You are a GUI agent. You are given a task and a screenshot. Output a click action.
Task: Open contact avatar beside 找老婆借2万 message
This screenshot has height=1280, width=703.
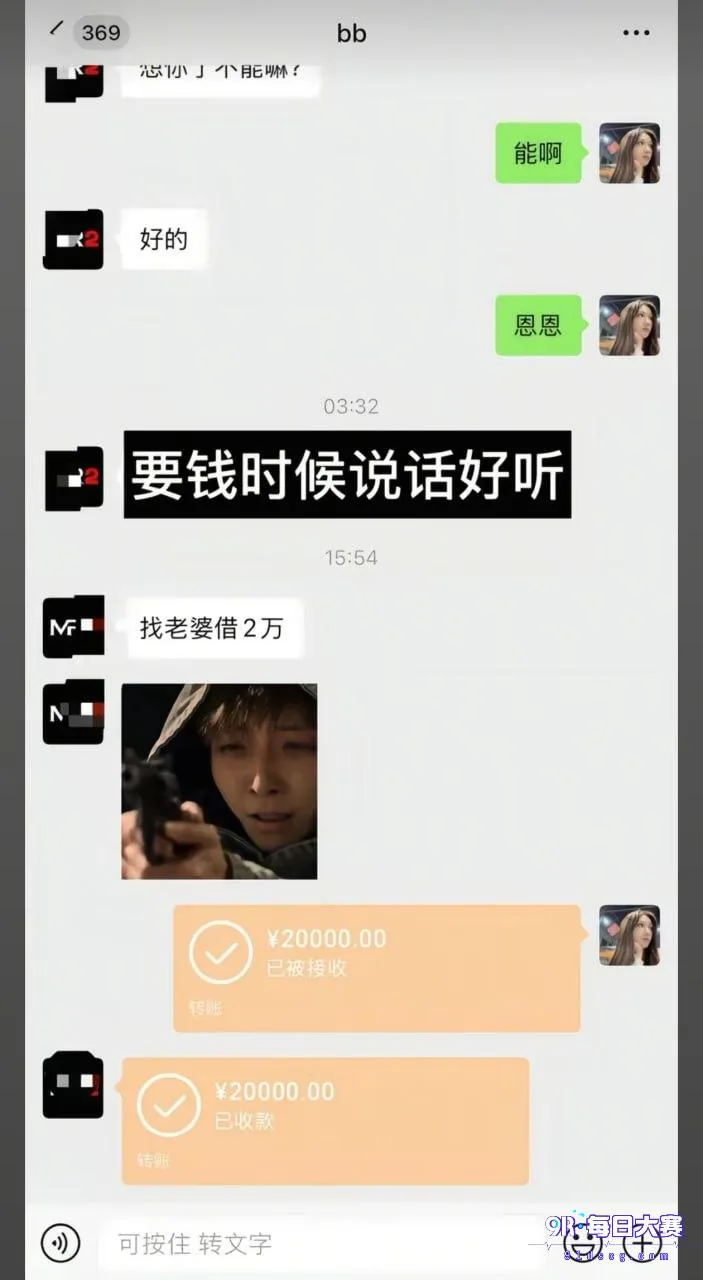tap(73, 627)
